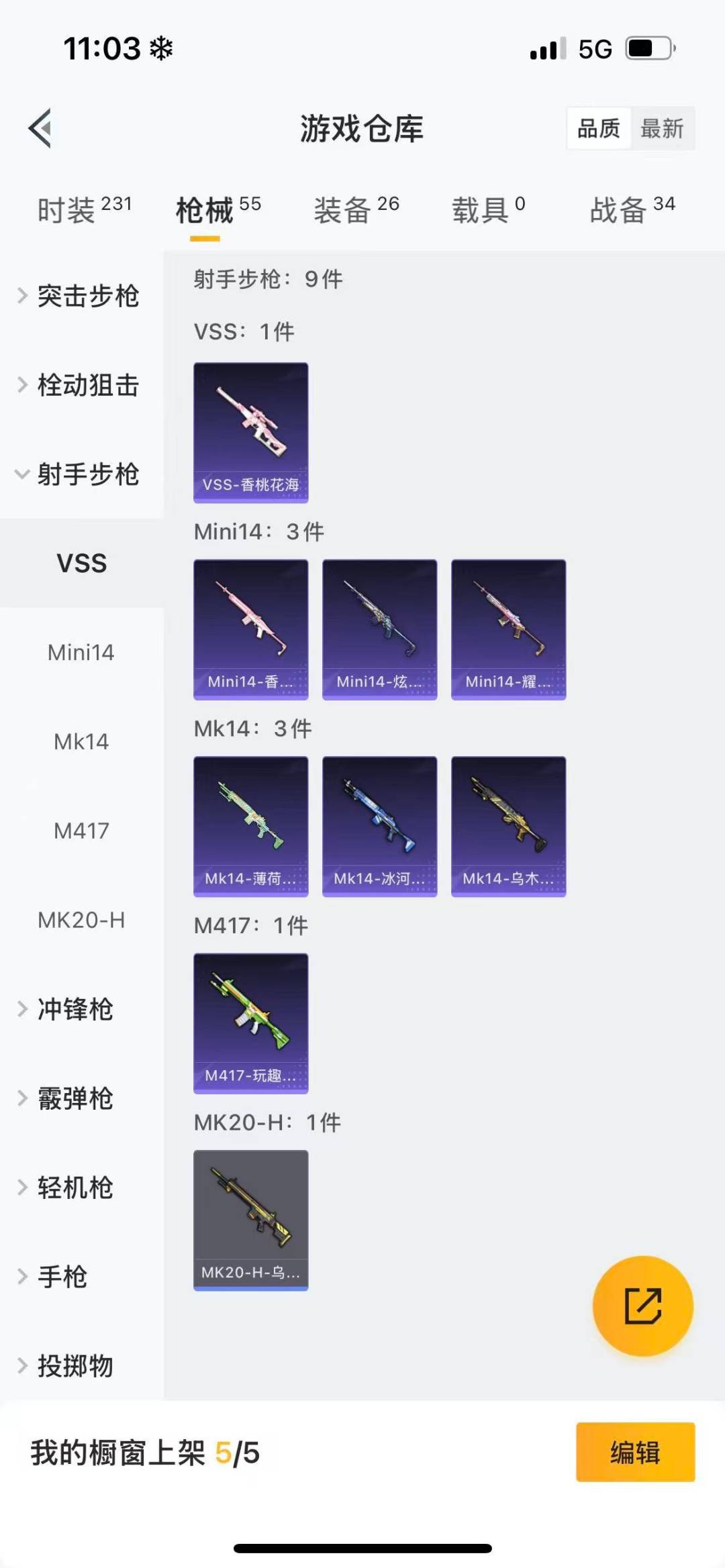Screen dimensions: 725x1568
Task: Open the M417-玩趣 skin tile
Action: click(251, 1023)
